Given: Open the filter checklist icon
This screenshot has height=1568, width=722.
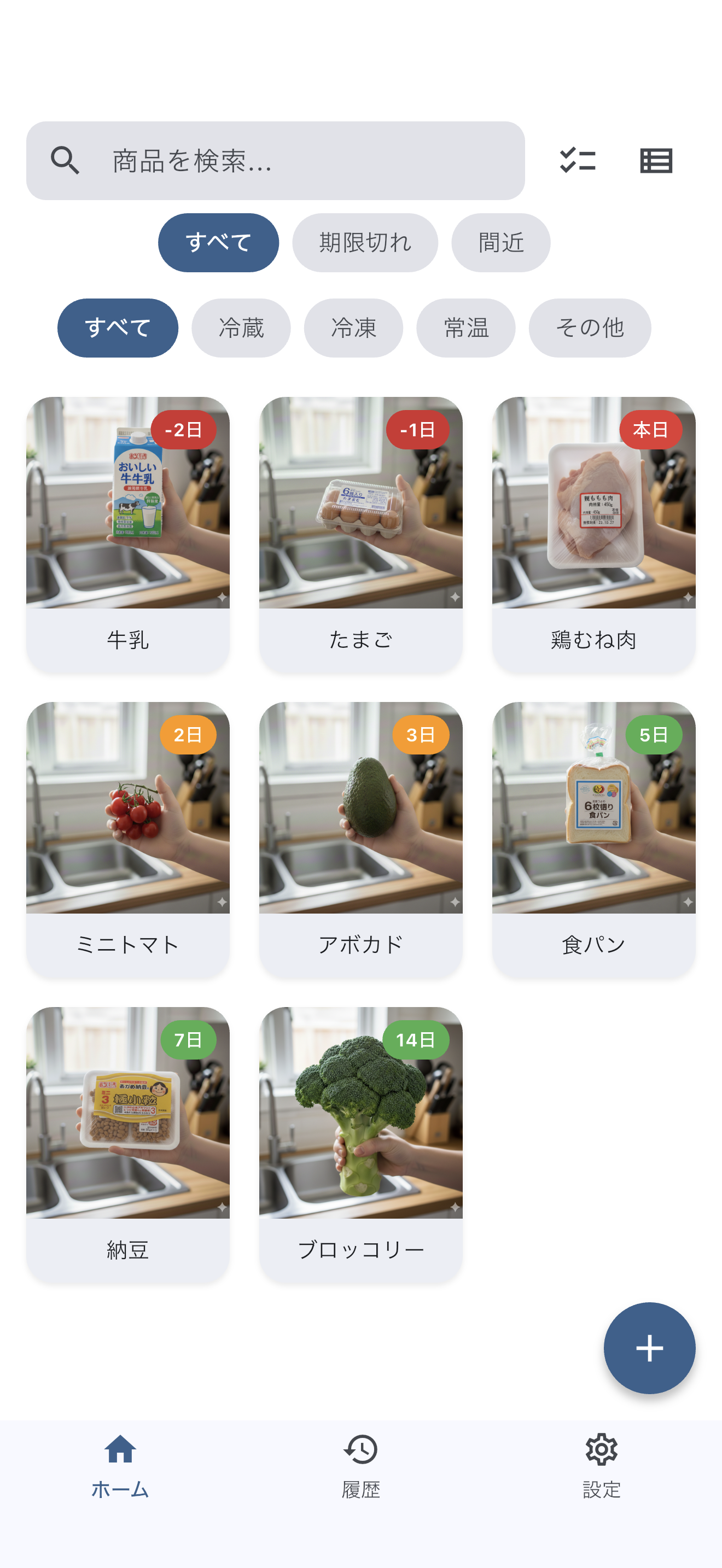Looking at the screenshot, I should coord(577,160).
